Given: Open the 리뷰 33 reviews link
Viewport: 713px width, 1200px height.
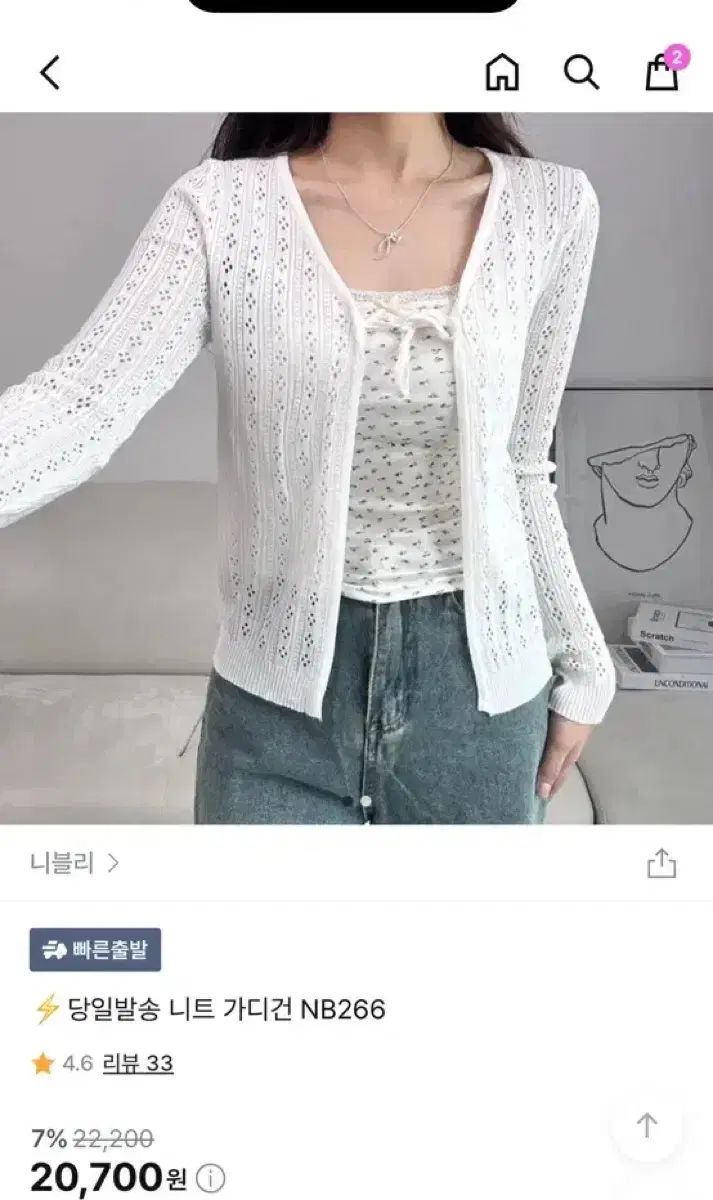Looking at the screenshot, I should click(x=138, y=1064).
